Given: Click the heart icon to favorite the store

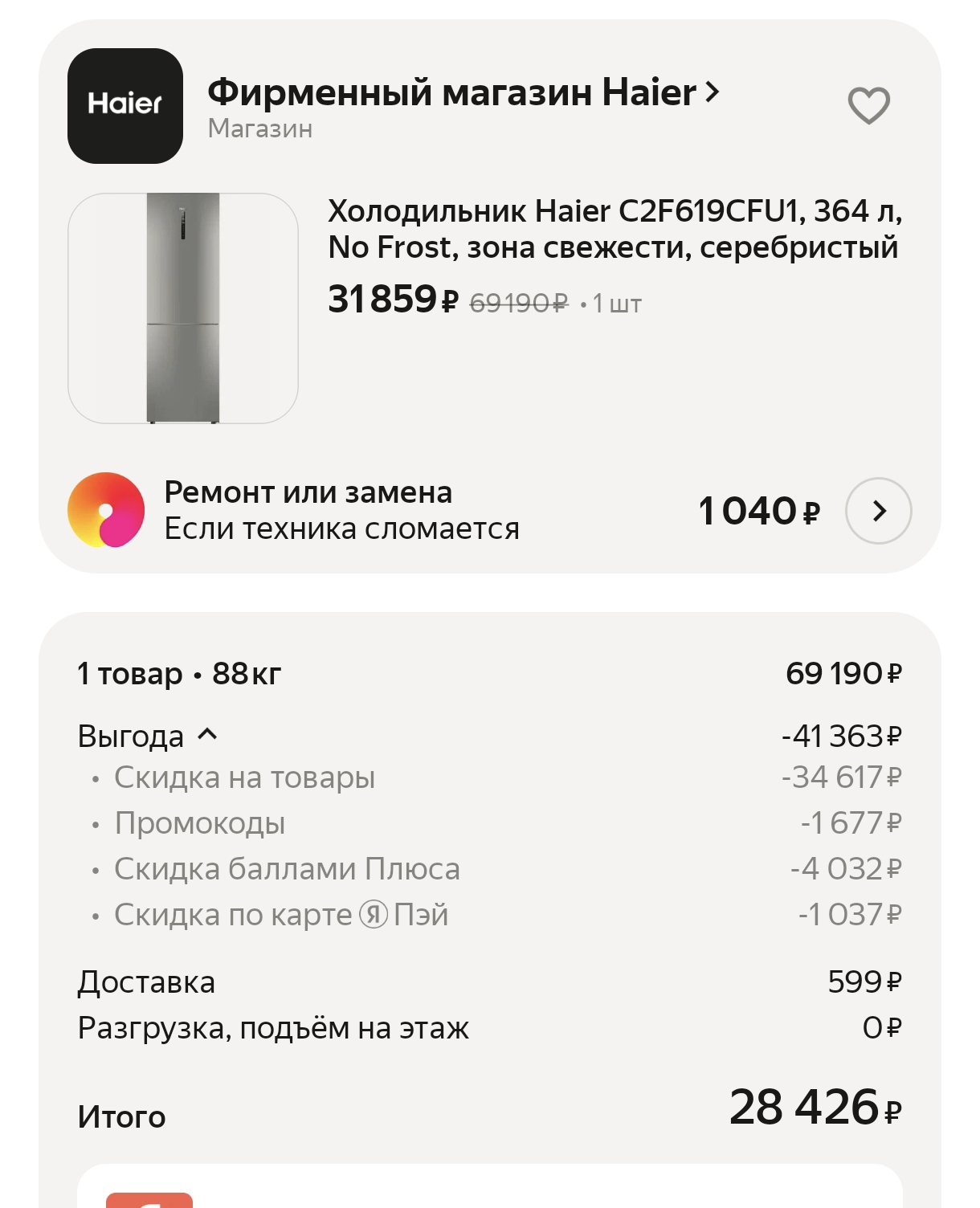Looking at the screenshot, I should click(870, 104).
